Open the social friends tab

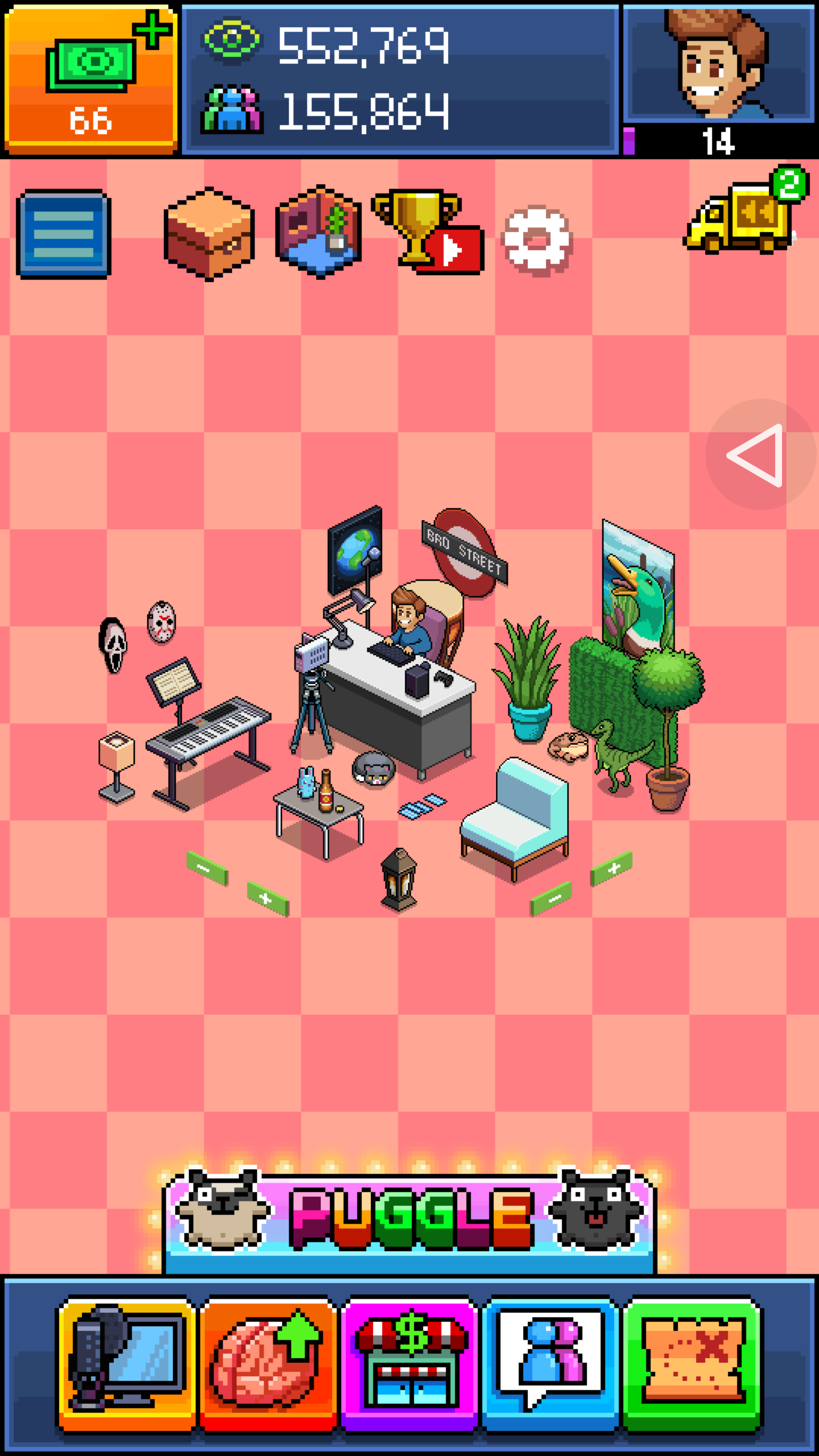[551, 1363]
